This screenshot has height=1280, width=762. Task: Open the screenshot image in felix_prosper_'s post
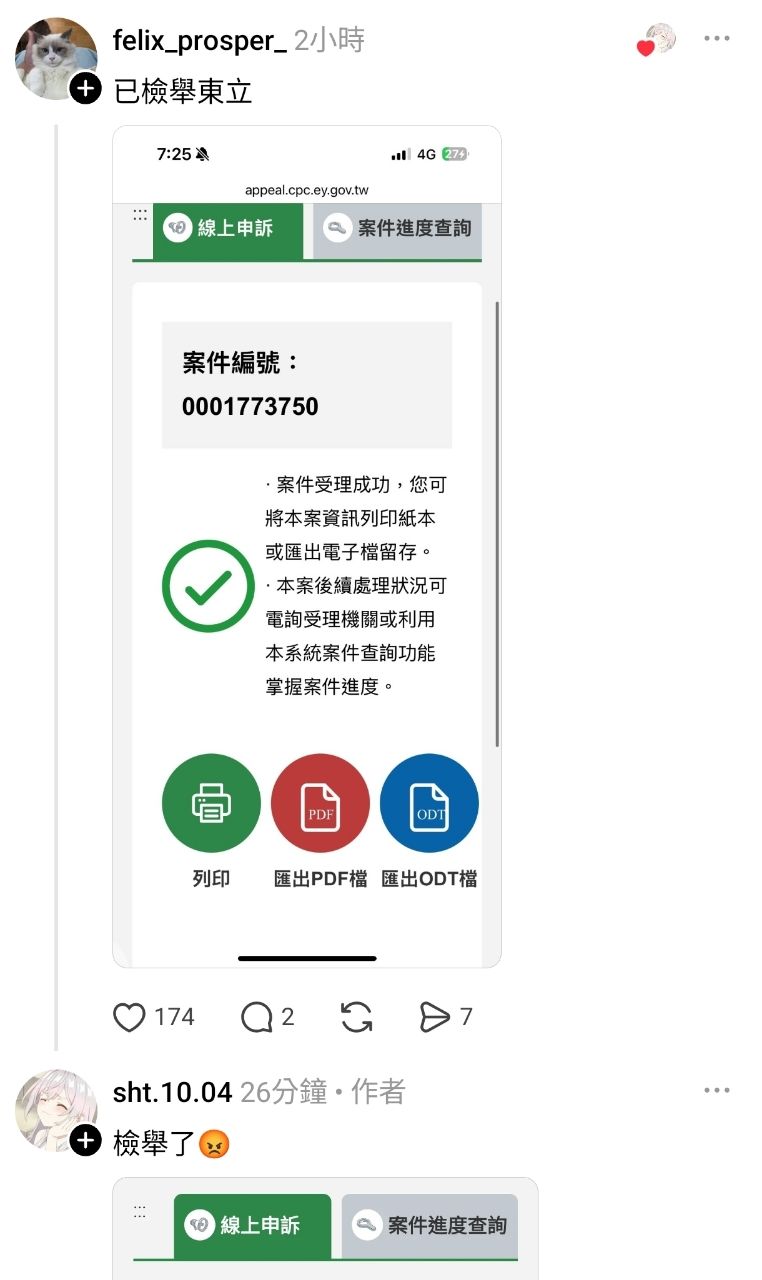click(306, 546)
